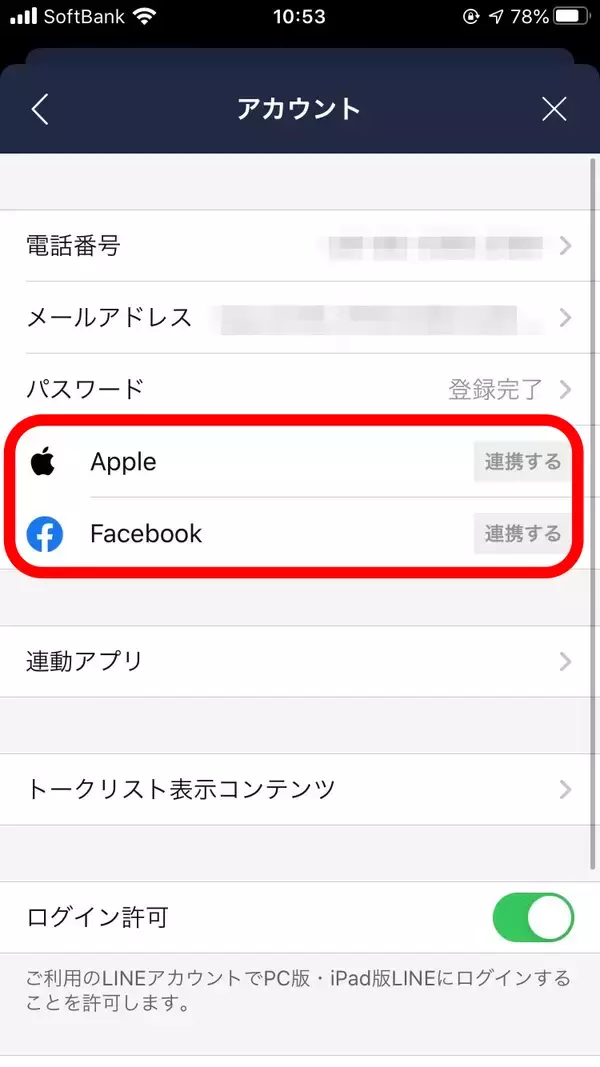Close the アカウント settings screen
Image resolution: width=600 pixels, height=1067 pixels.
[554, 109]
